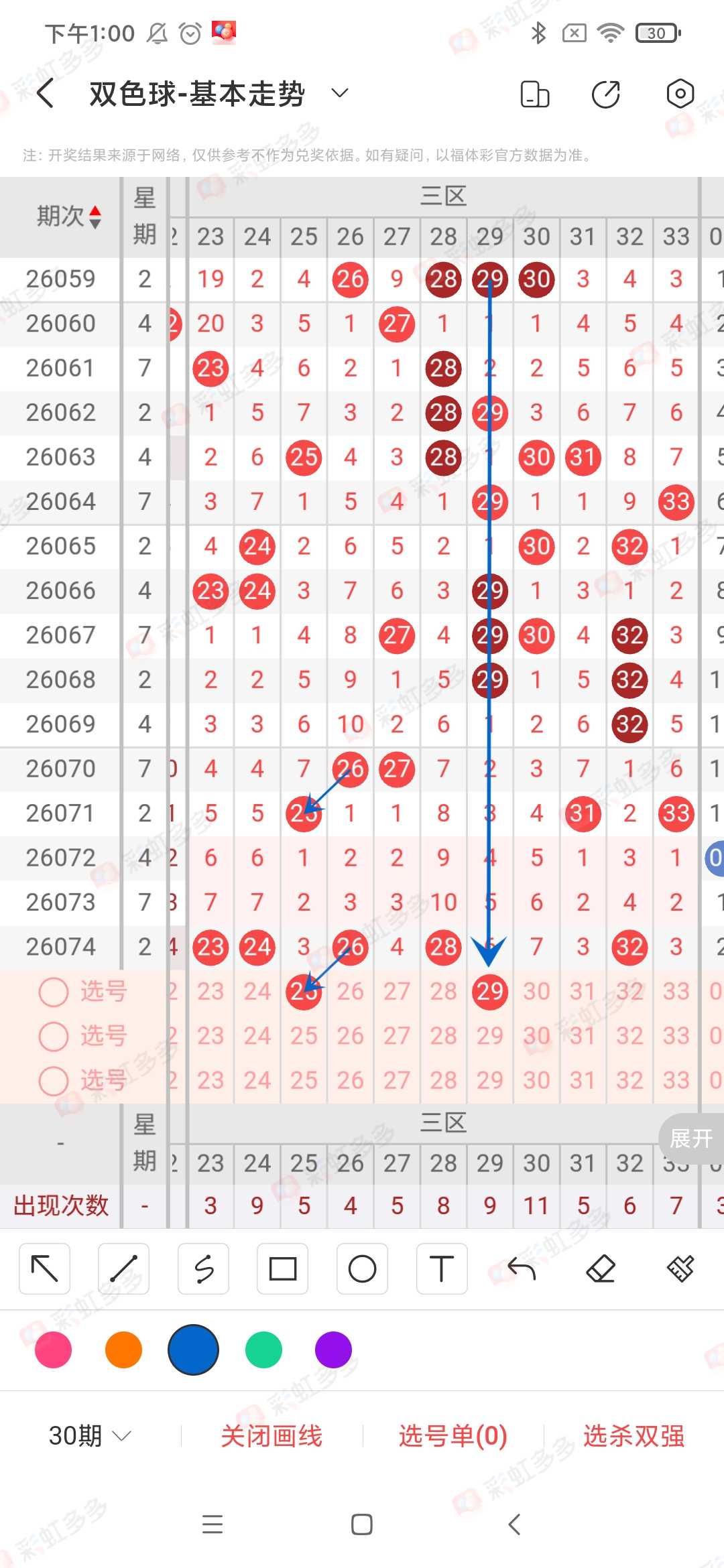Choose the pink drawing color
The width and height of the screenshot is (724, 1568).
click(x=53, y=1350)
